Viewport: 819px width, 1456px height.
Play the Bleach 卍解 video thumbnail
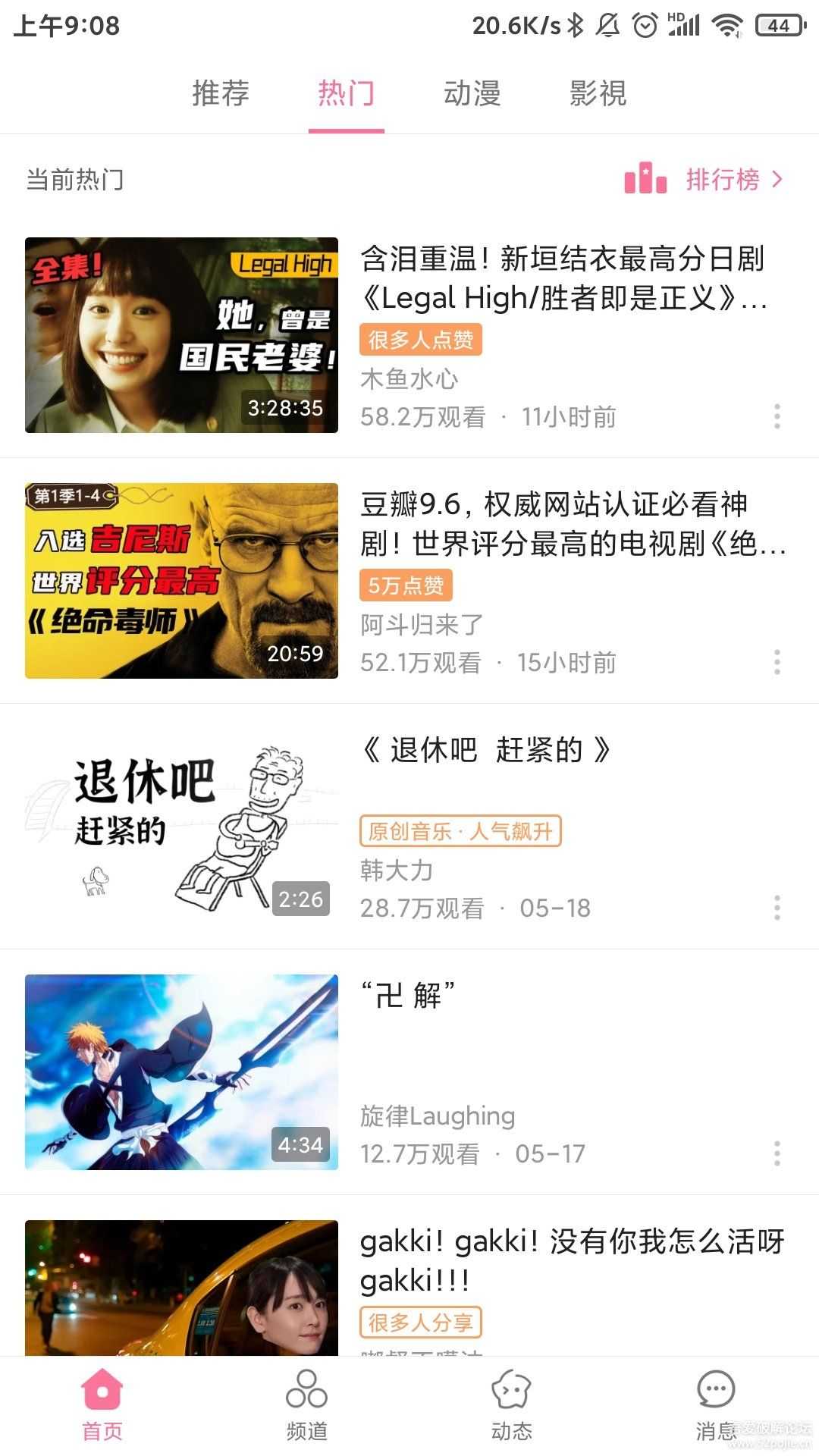181,1072
